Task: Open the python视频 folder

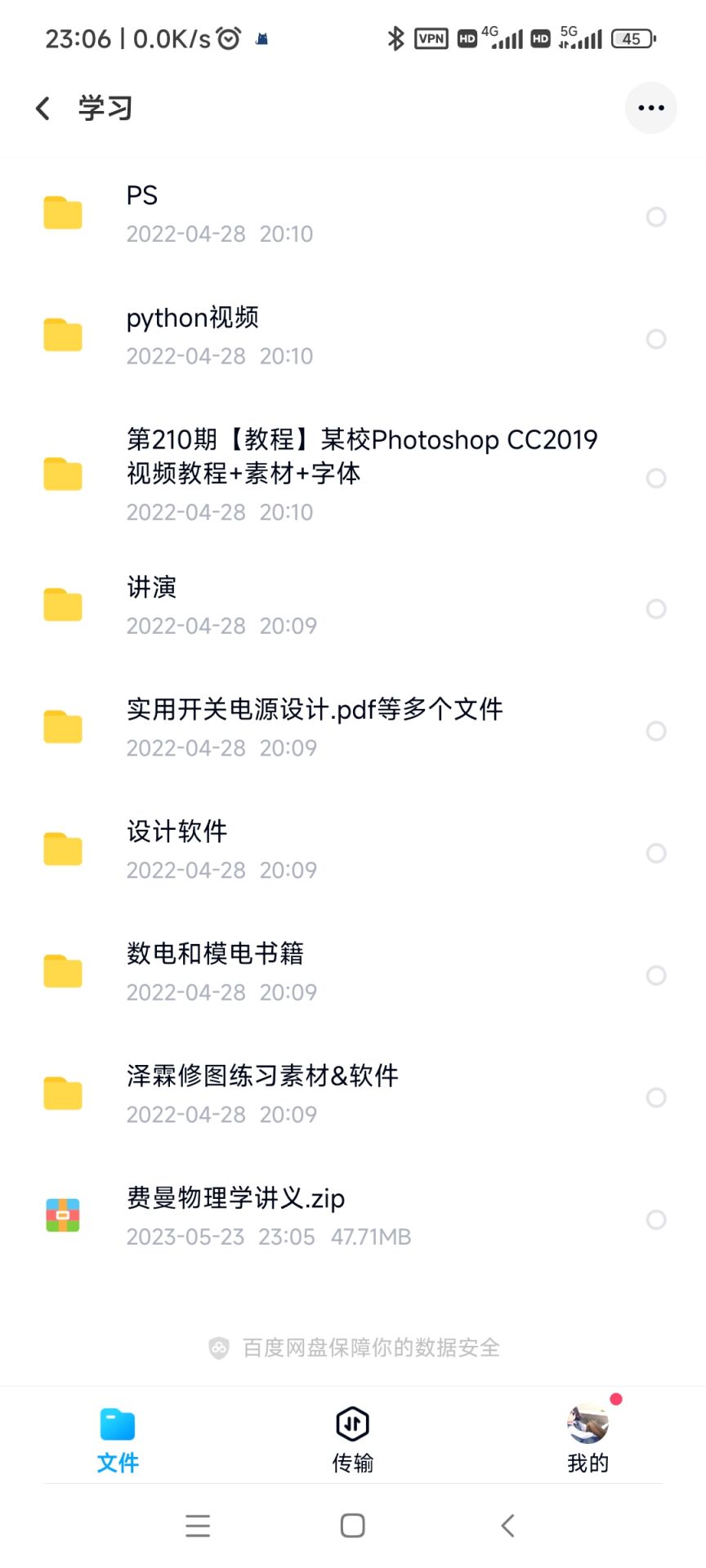Action: pyautogui.click(x=327, y=336)
